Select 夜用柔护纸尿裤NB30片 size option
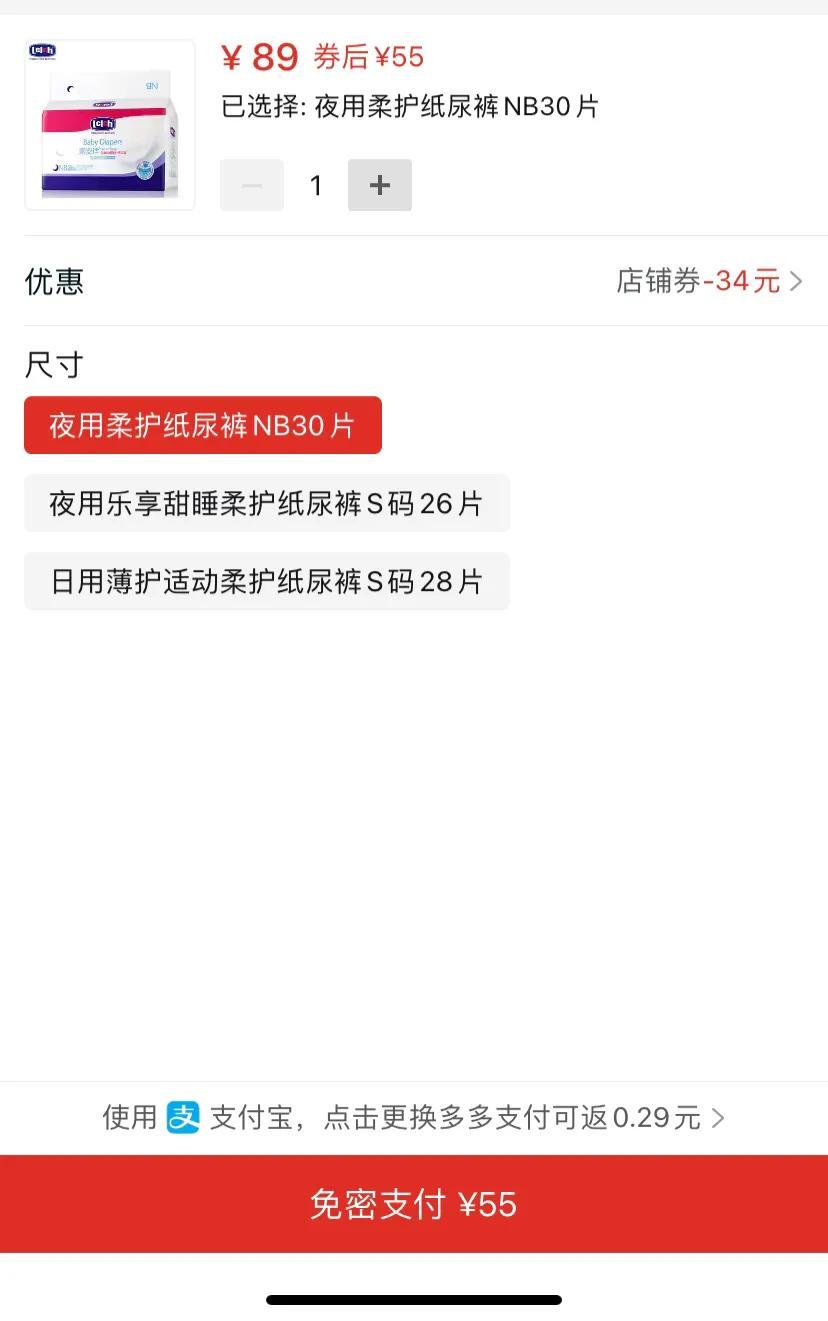Viewport: 828px width, 1321px height. coord(203,425)
